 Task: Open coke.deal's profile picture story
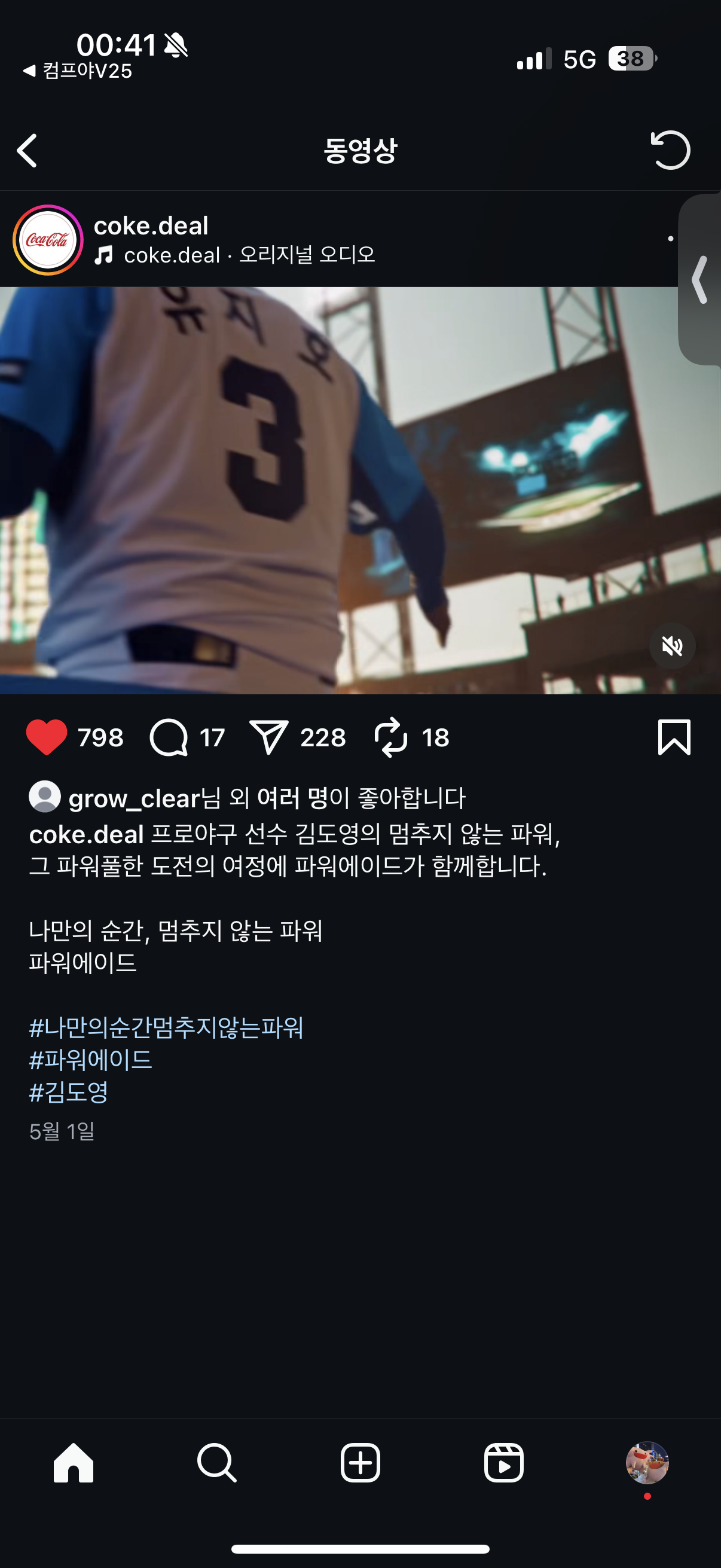[48, 240]
